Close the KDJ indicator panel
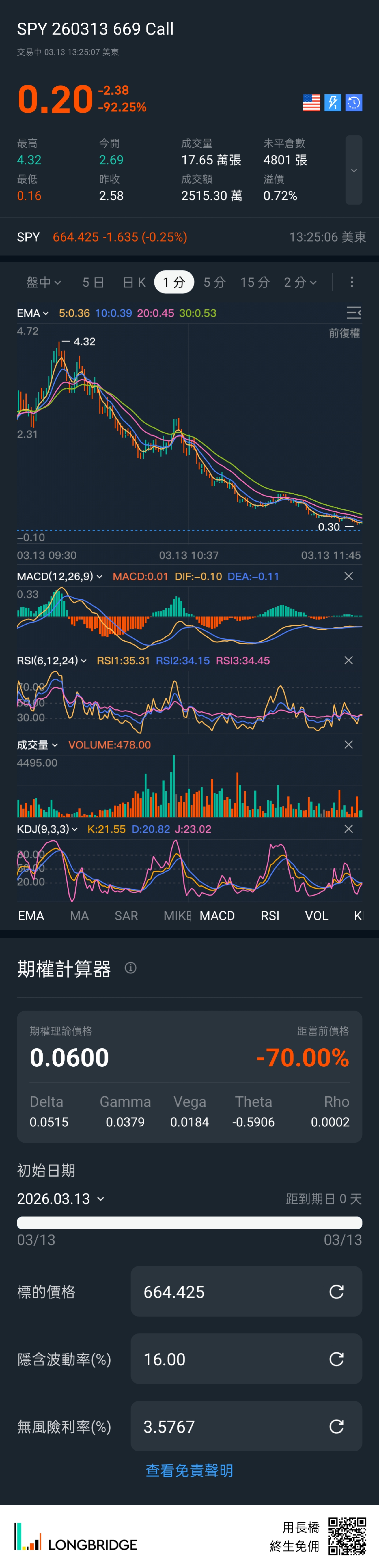379x1568 pixels. [349, 829]
